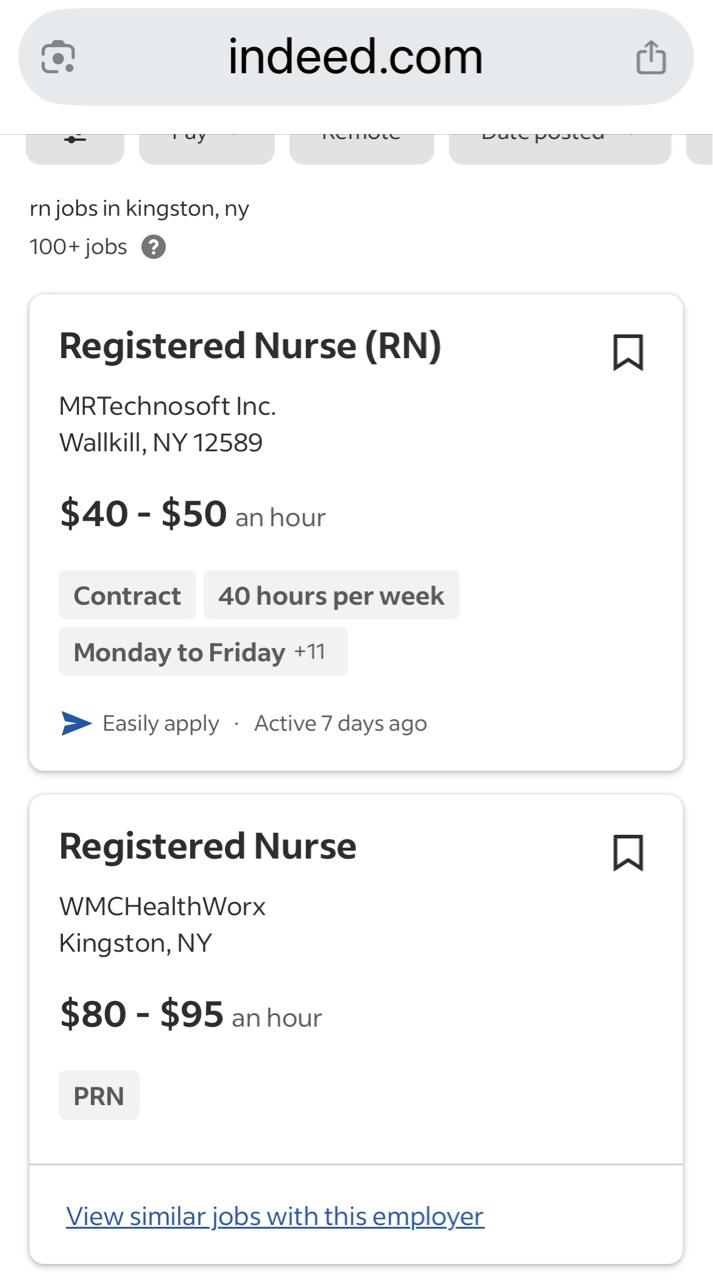Share this page from the browser

coord(651,57)
